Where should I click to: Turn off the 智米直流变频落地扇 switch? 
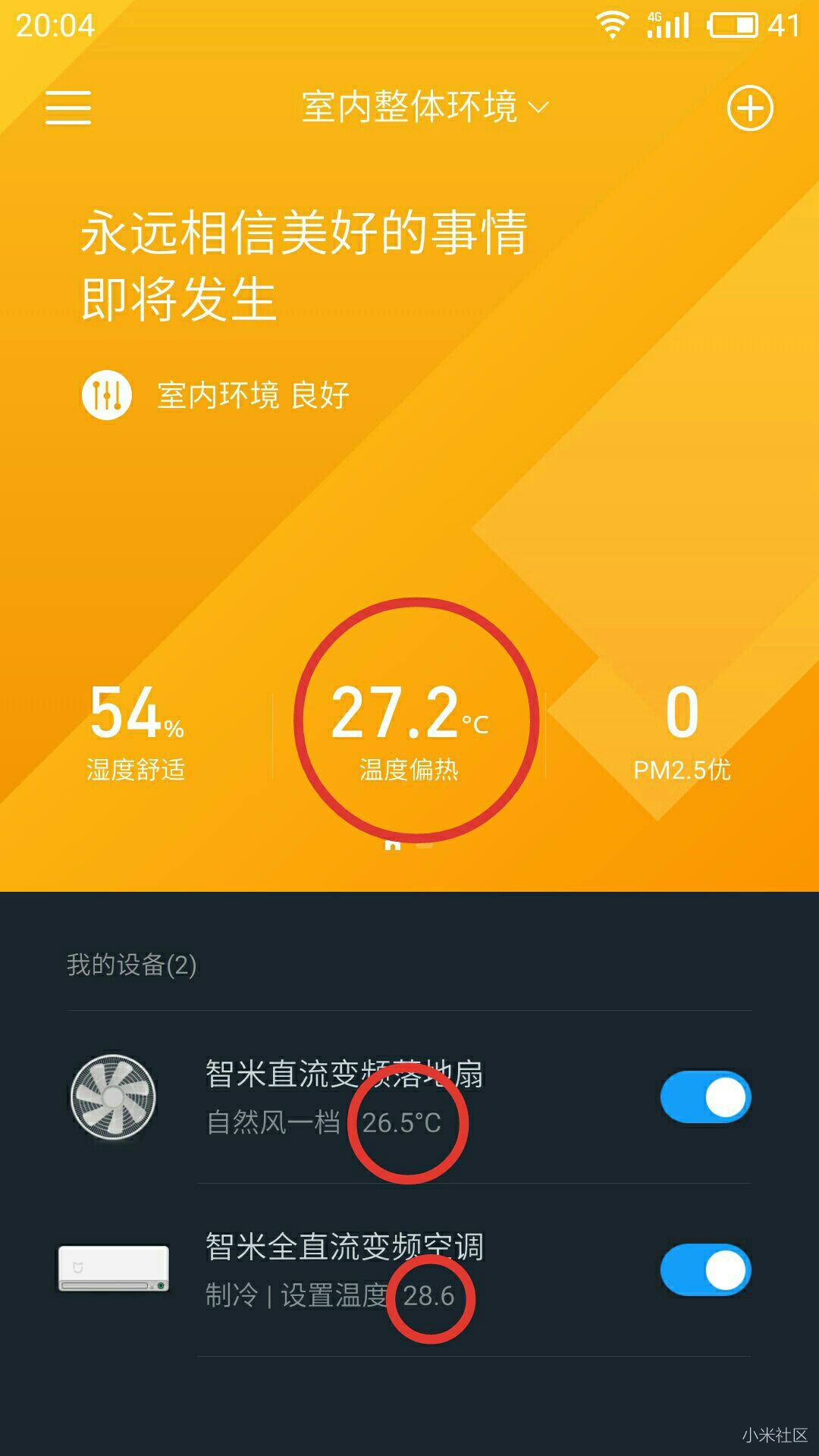(705, 1097)
